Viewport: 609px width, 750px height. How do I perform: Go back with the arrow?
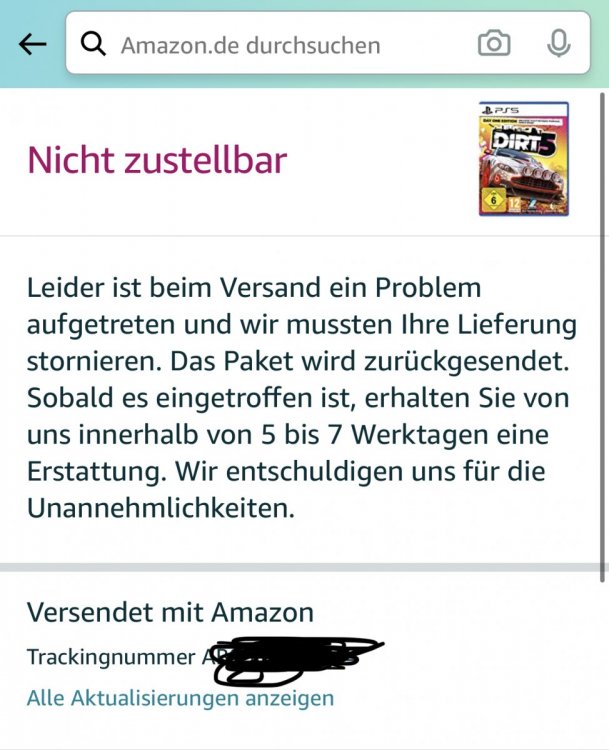[33, 44]
